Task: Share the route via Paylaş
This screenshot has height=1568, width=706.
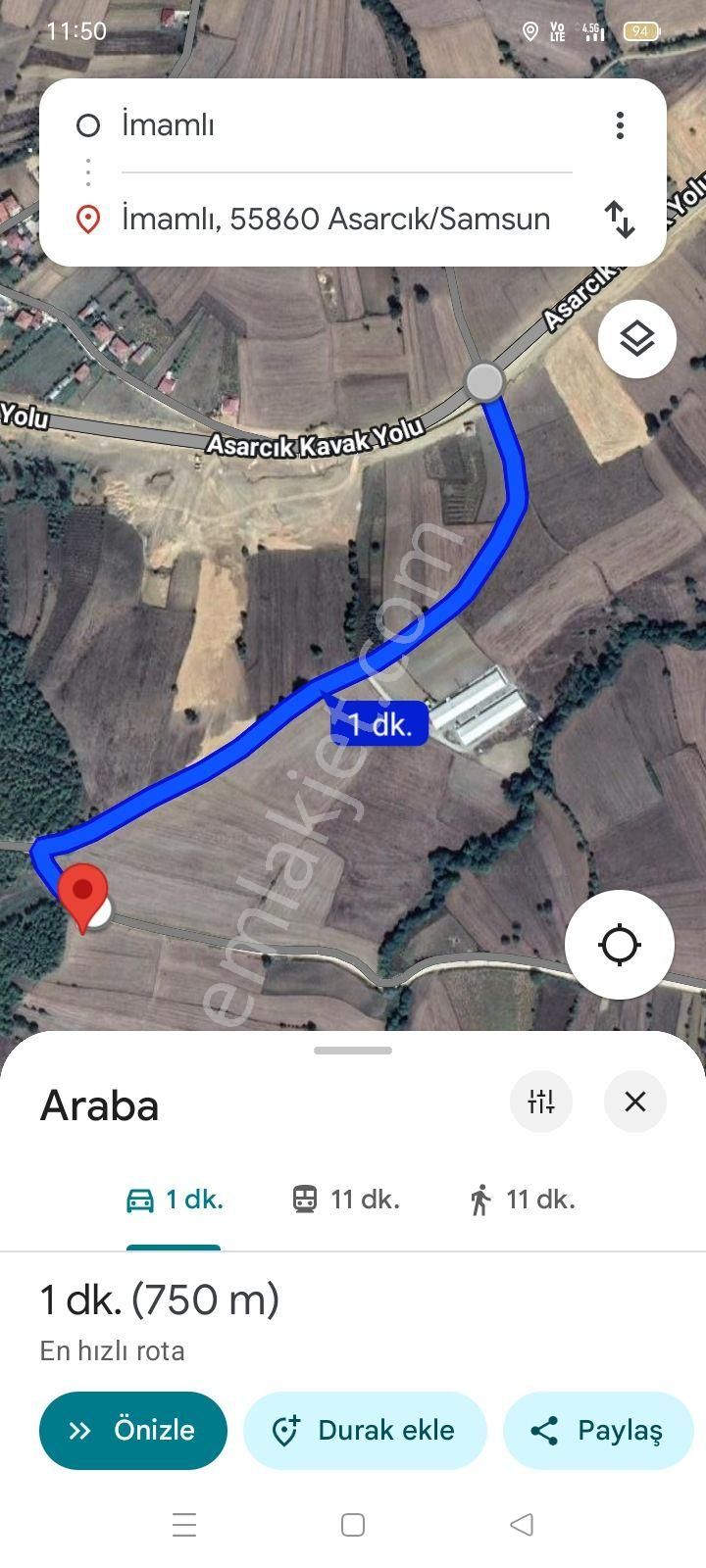Action: [x=597, y=1430]
